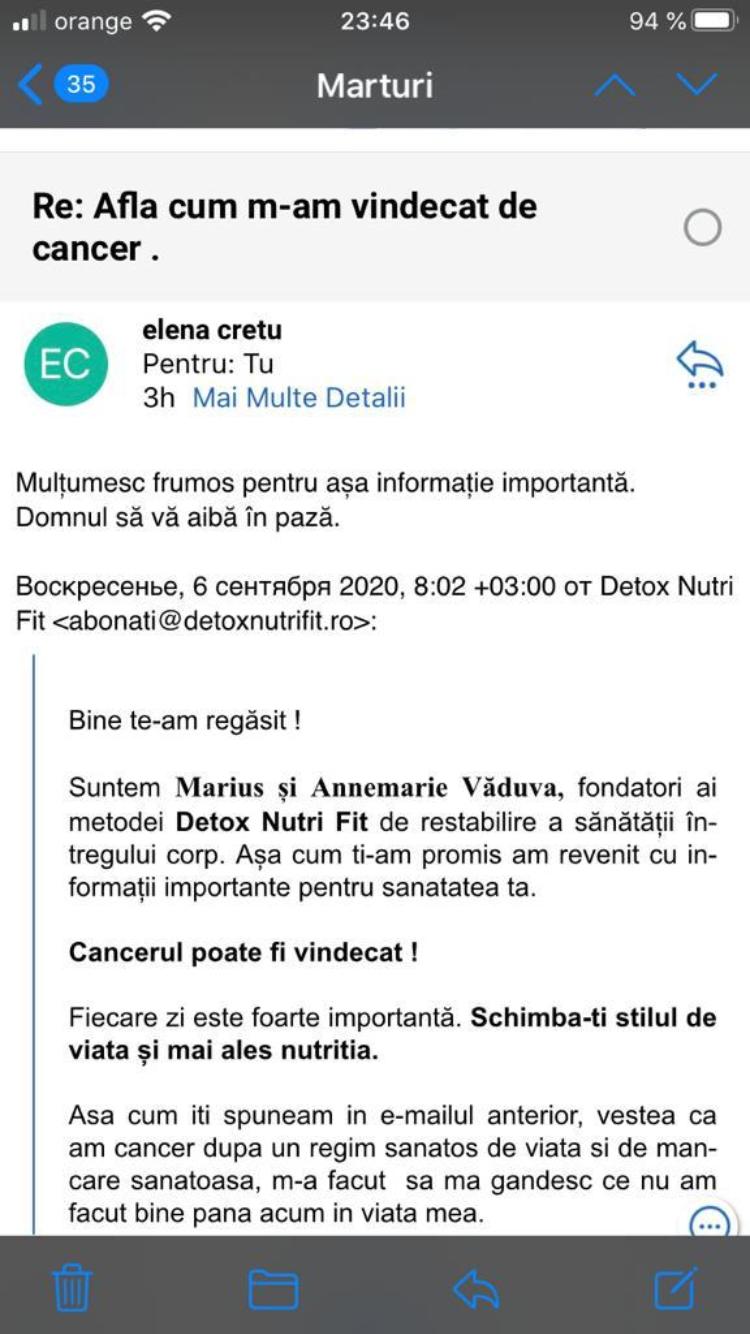
Task: Open the floating three-dot bubble
Action: point(711,1222)
